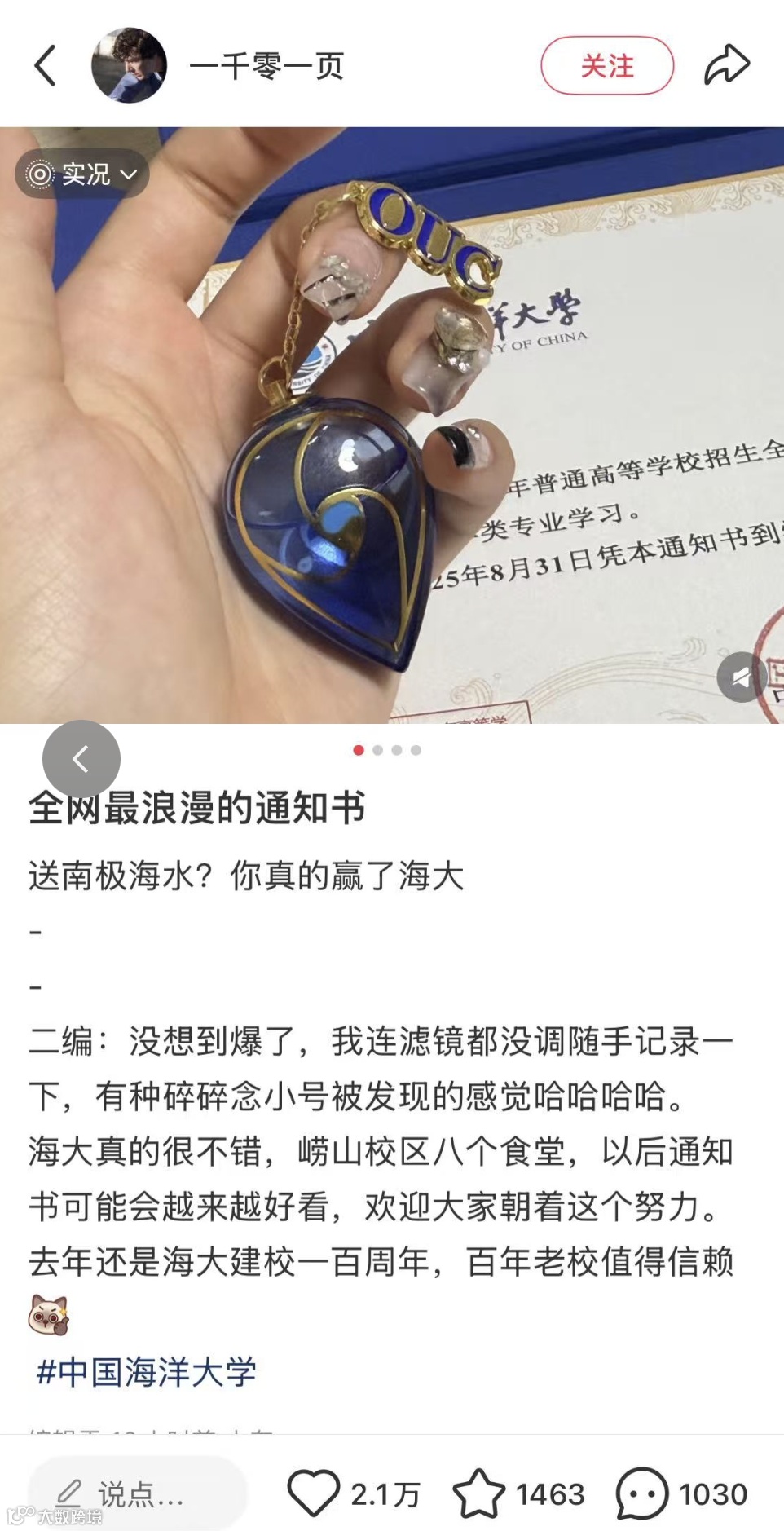Open comments via the speech bubble

click(643, 1493)
